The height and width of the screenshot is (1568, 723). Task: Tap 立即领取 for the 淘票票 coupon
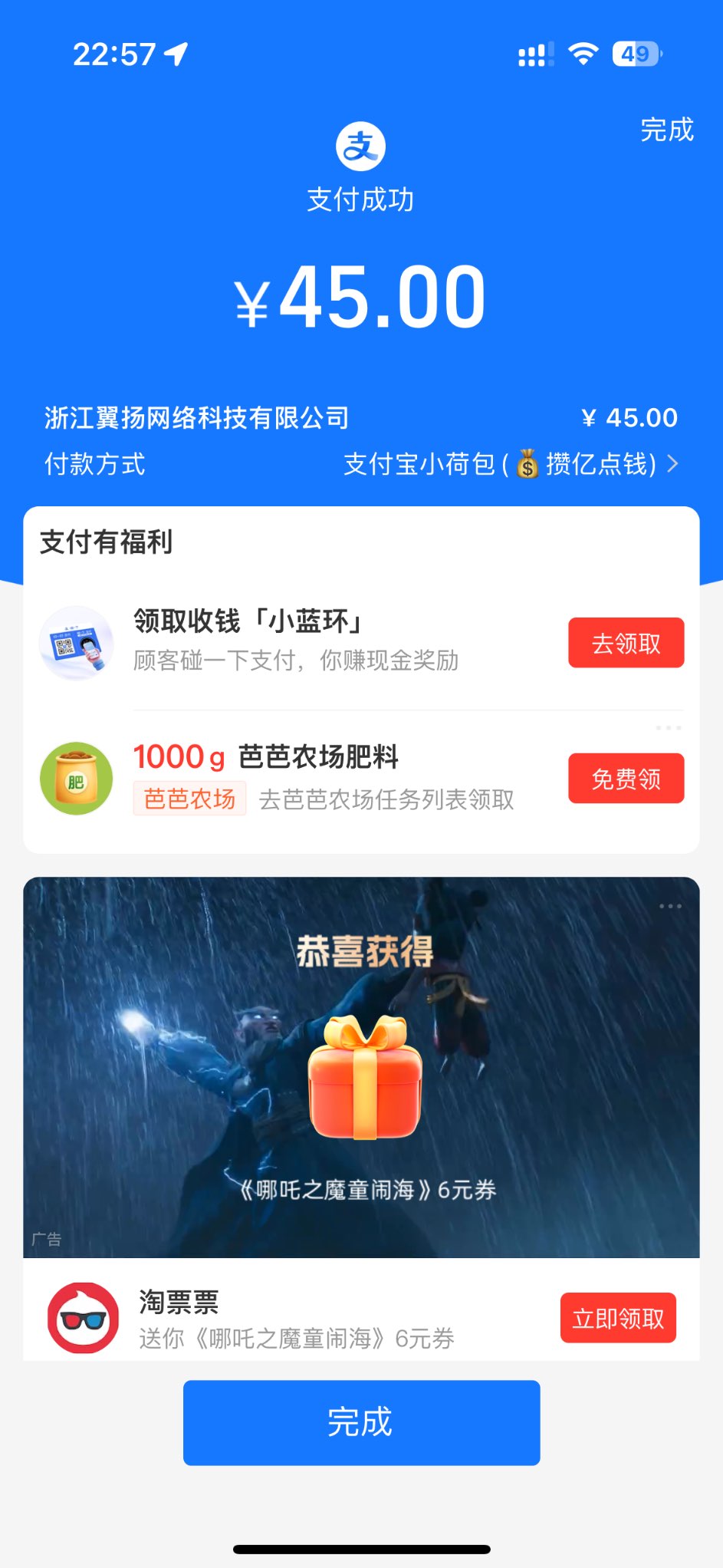click(x=618, y=1318)
